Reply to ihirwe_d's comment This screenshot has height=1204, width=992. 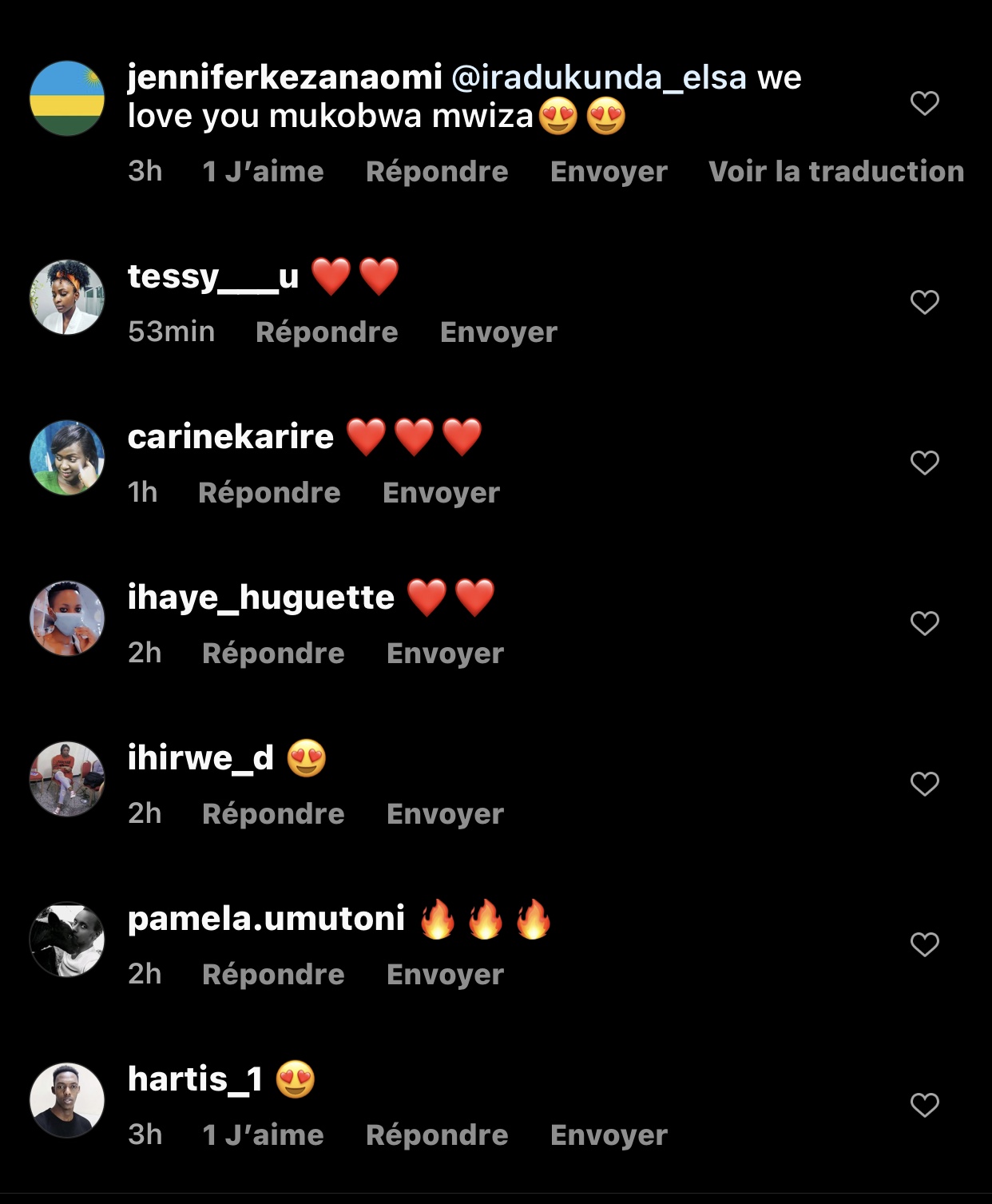[273, 814]
